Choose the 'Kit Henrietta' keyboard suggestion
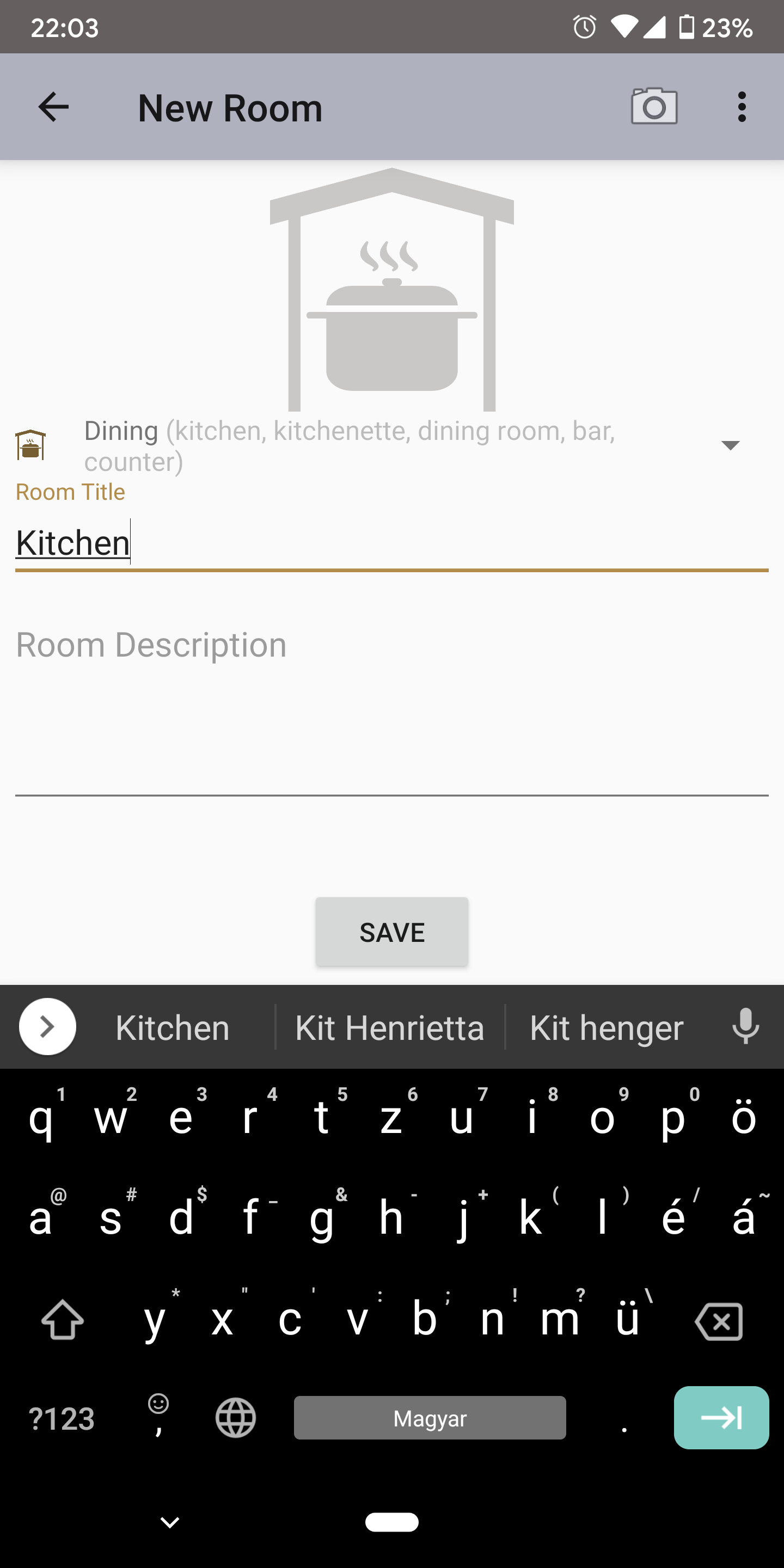The height and width of the screenshot is (1568, 784). pyautogui.click(x=390, y=1028)
